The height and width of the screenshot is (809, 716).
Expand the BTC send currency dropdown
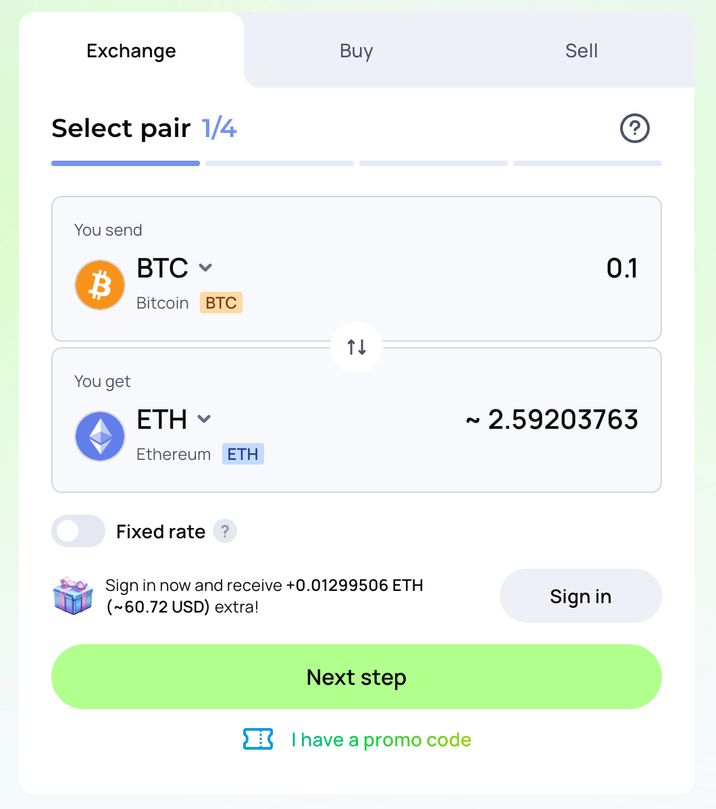coord(176,268)
